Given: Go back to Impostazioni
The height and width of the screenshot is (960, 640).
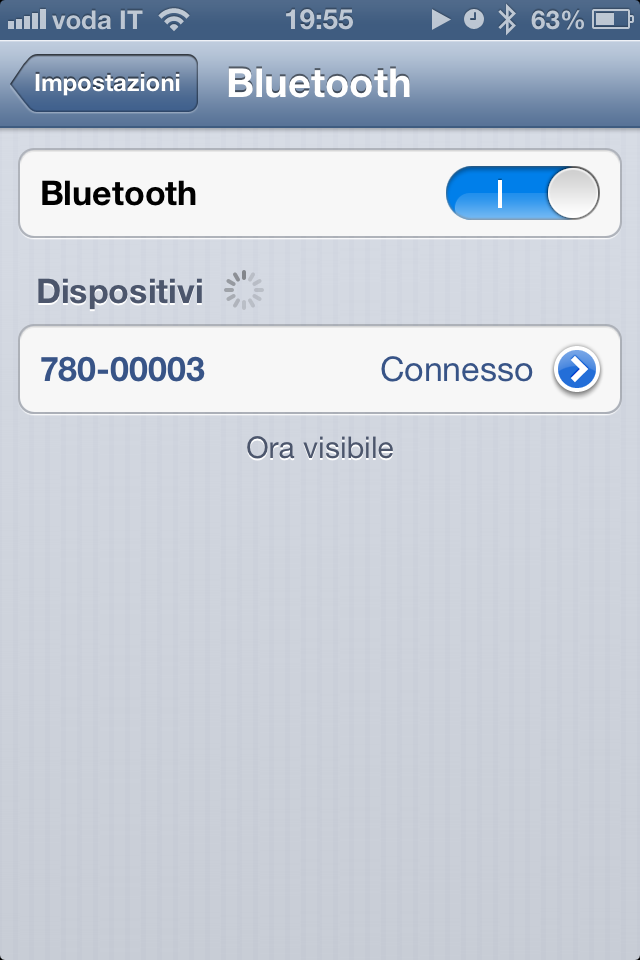Looking at the screenshot, I should pos(104,83).
